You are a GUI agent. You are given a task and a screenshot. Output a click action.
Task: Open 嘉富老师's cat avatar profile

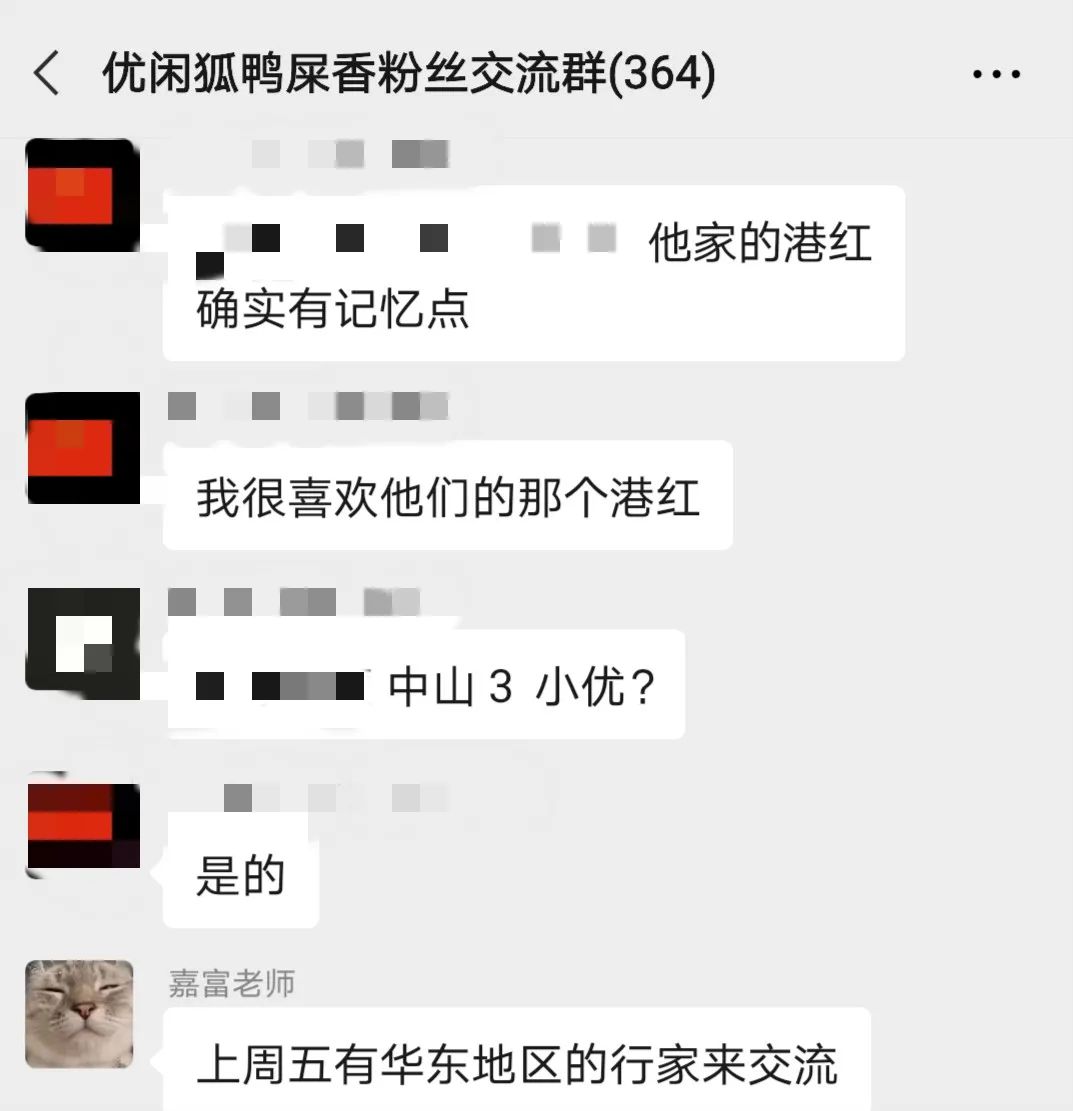(x=79, y=1014)
